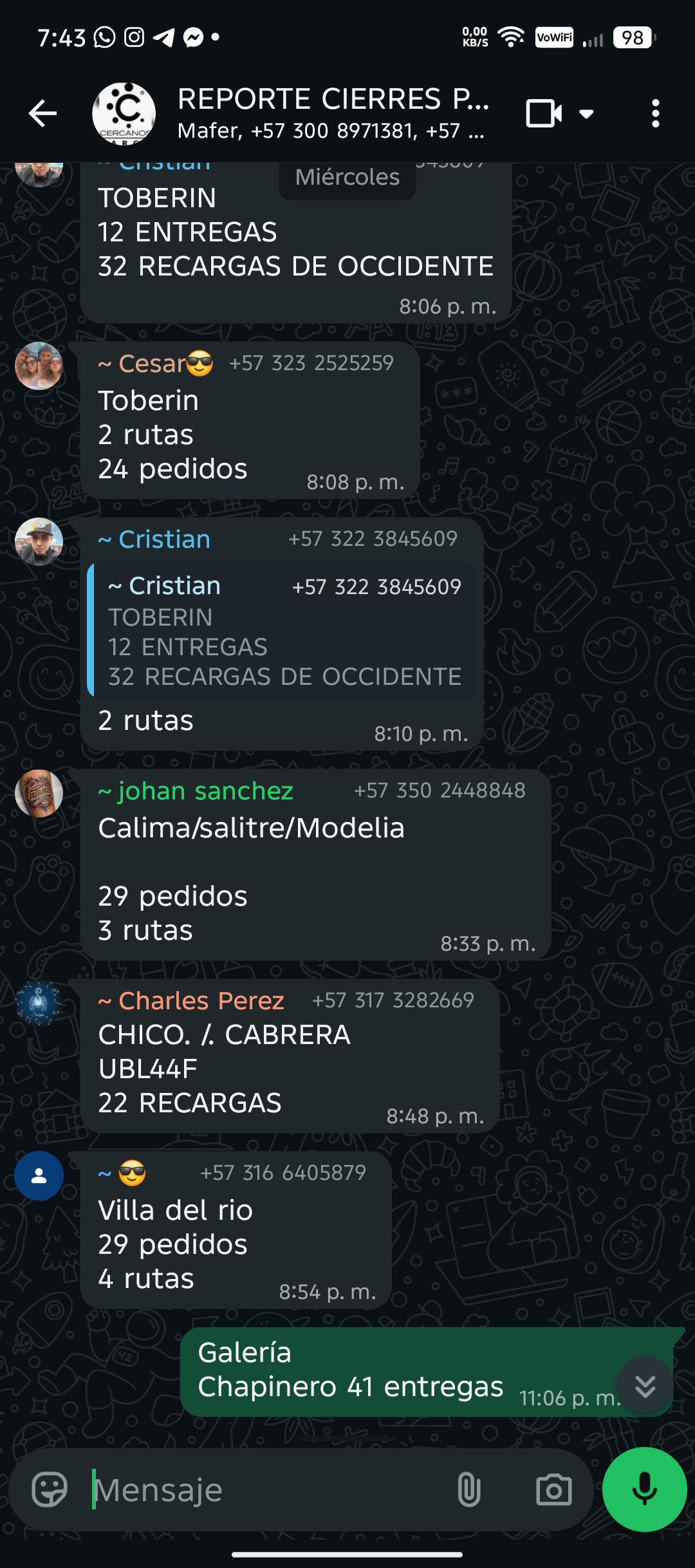
Task: Go back to the chat list
Action: point(43,114)
